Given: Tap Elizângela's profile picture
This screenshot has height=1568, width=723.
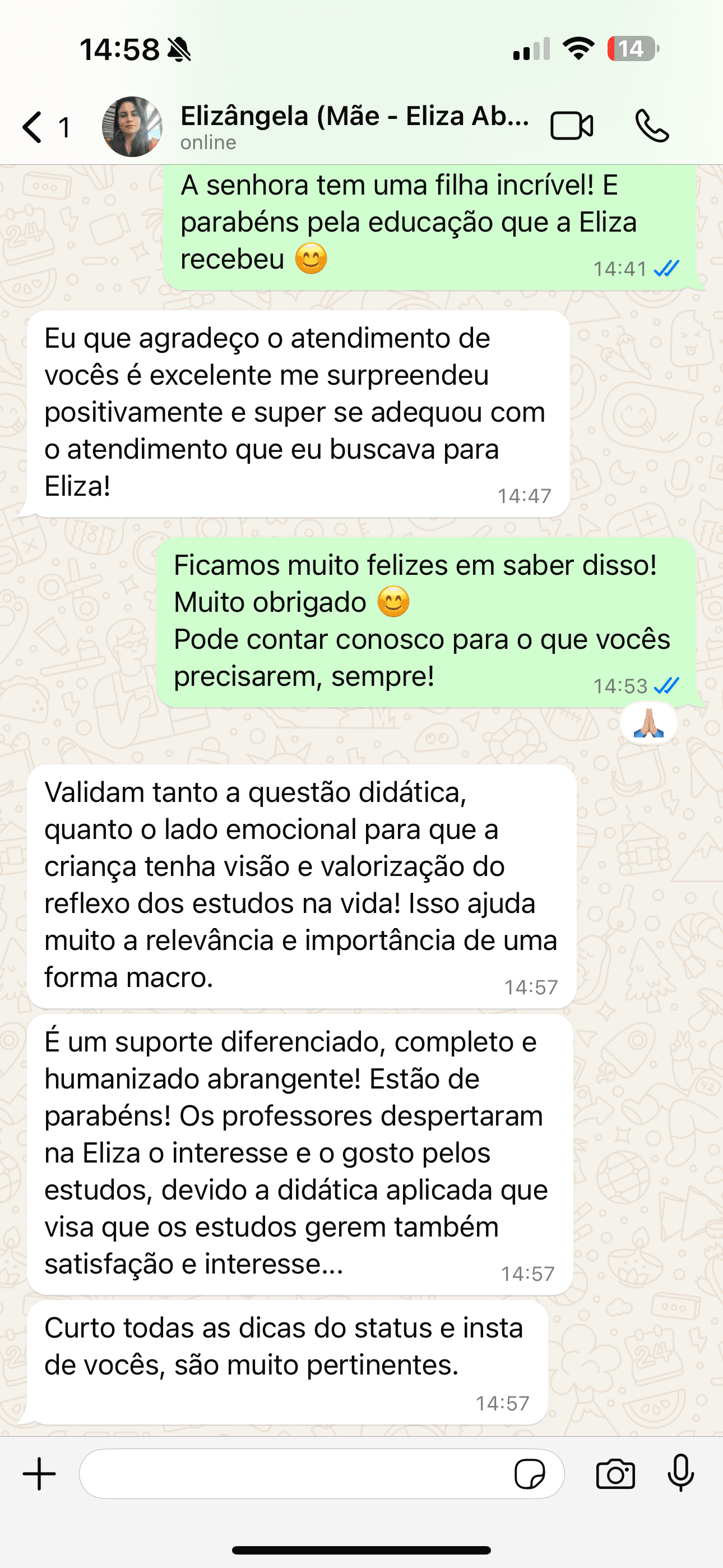Looking at the screenshot, I should coord(133,126).
